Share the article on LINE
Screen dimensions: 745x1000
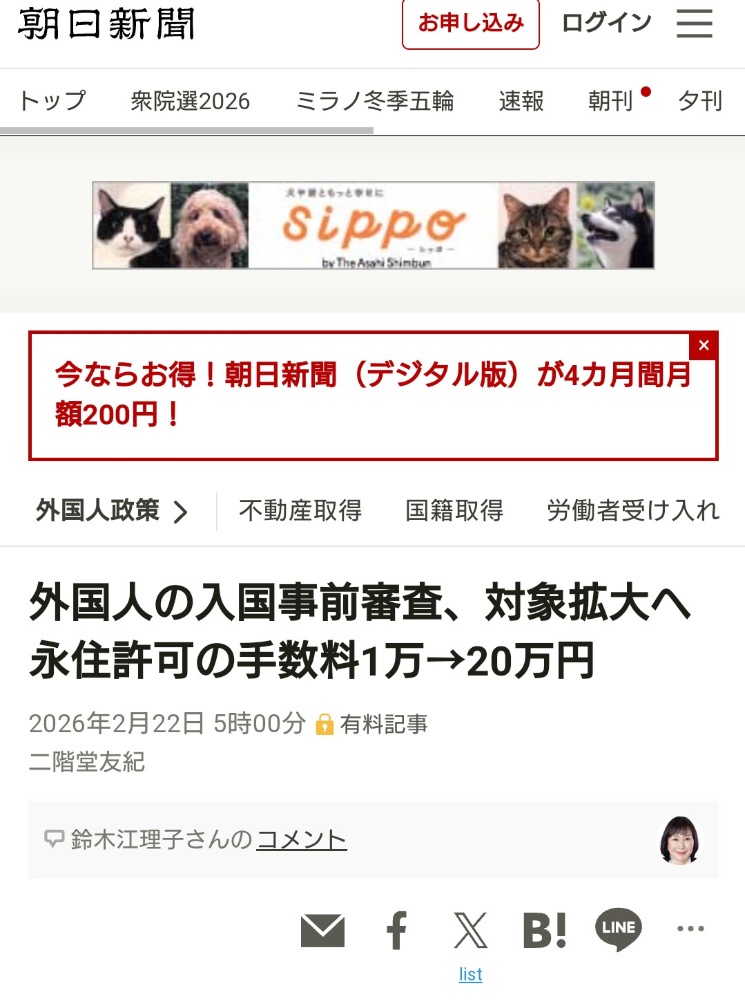[x=618, y=929]
